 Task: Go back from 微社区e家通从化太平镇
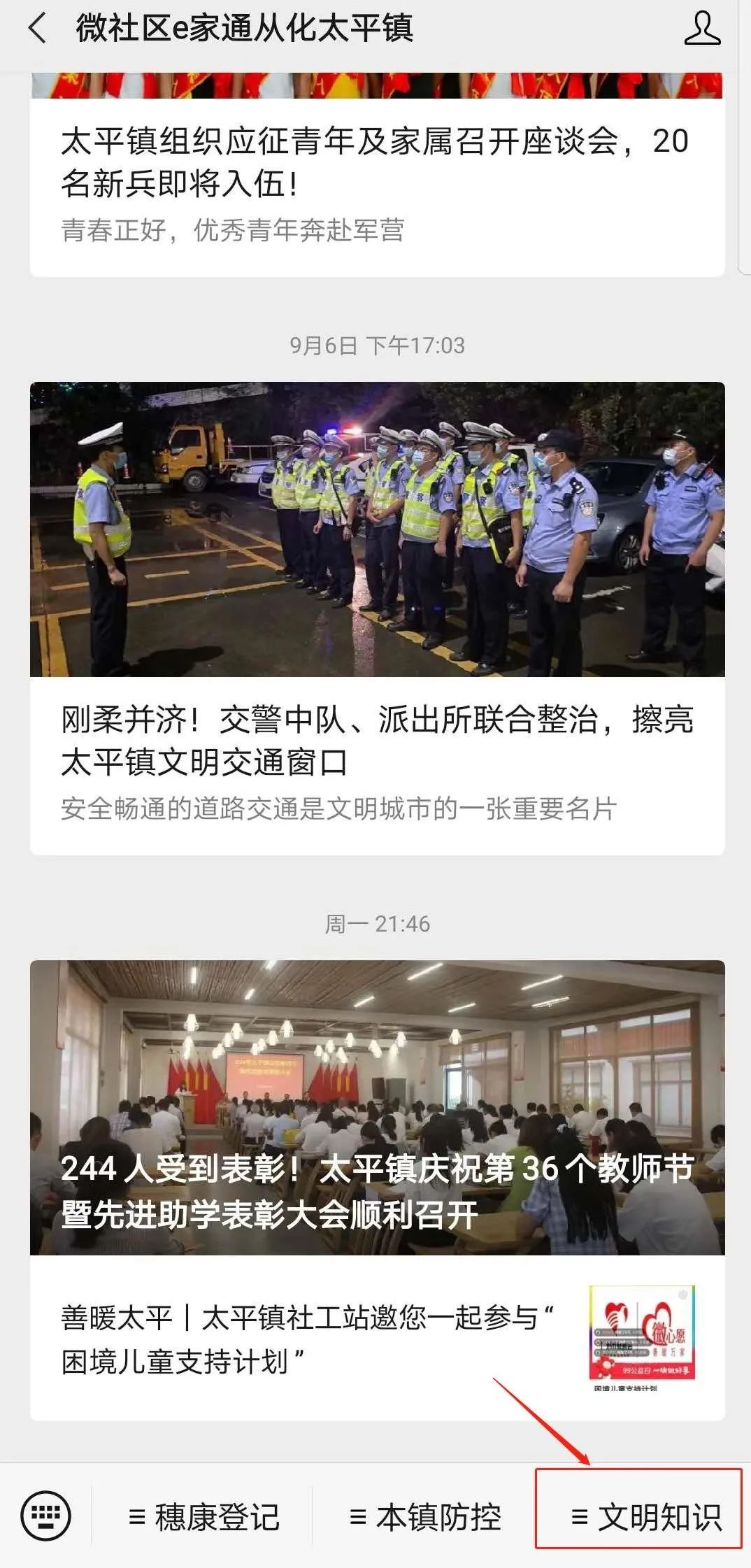[x=38, y=29]
